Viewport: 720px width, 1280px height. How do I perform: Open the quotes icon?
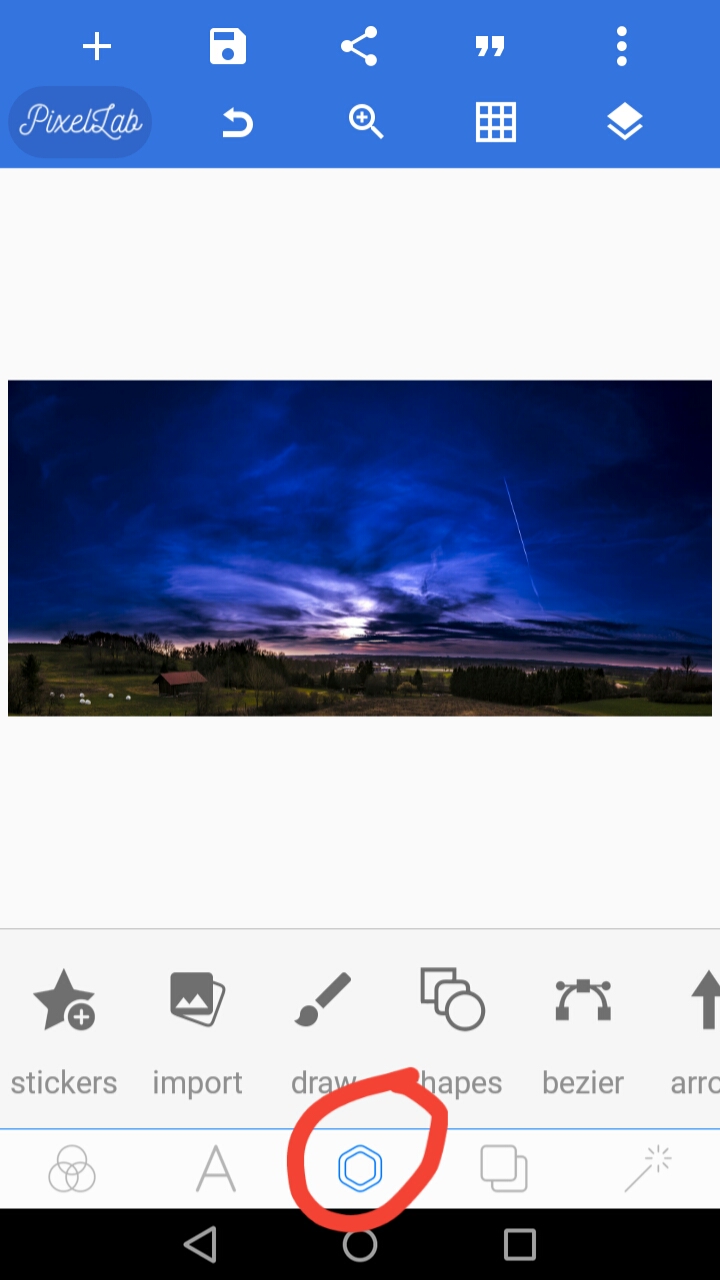tap(490, 47)
